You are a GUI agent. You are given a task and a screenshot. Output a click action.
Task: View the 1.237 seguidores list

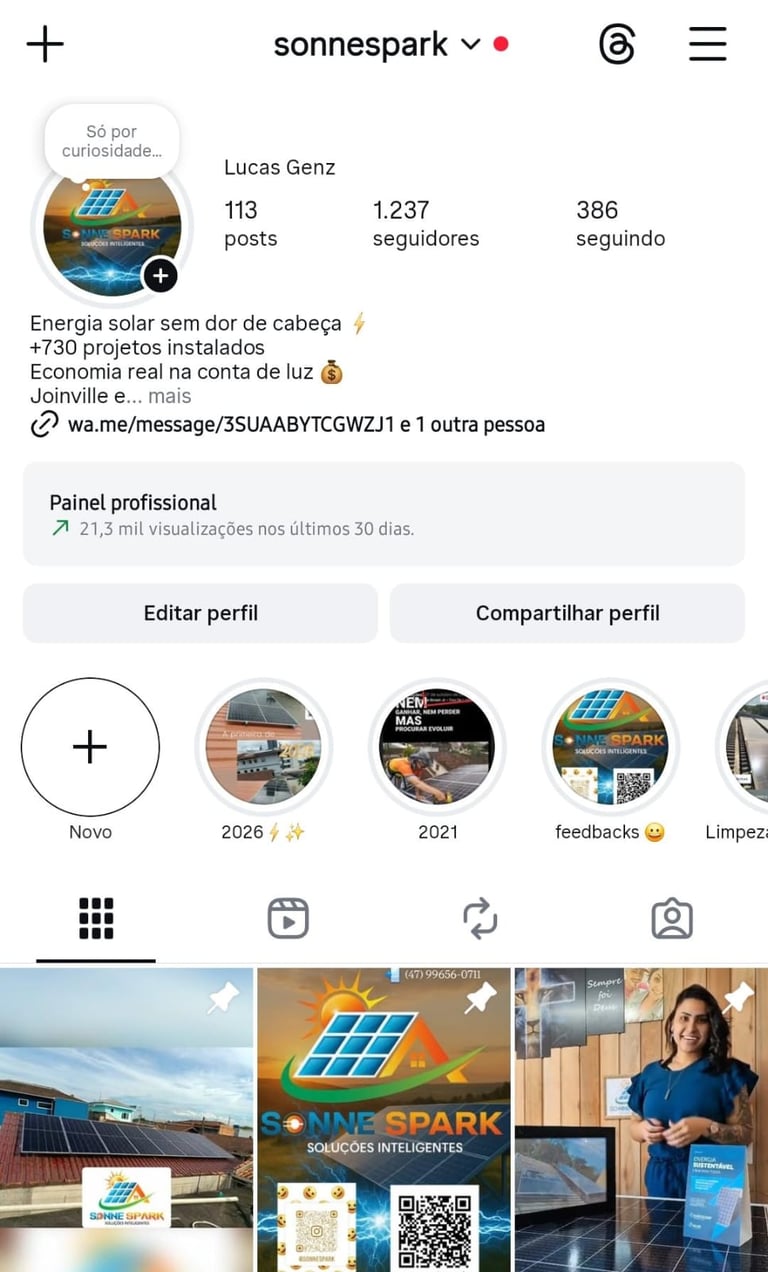(425, 223)
